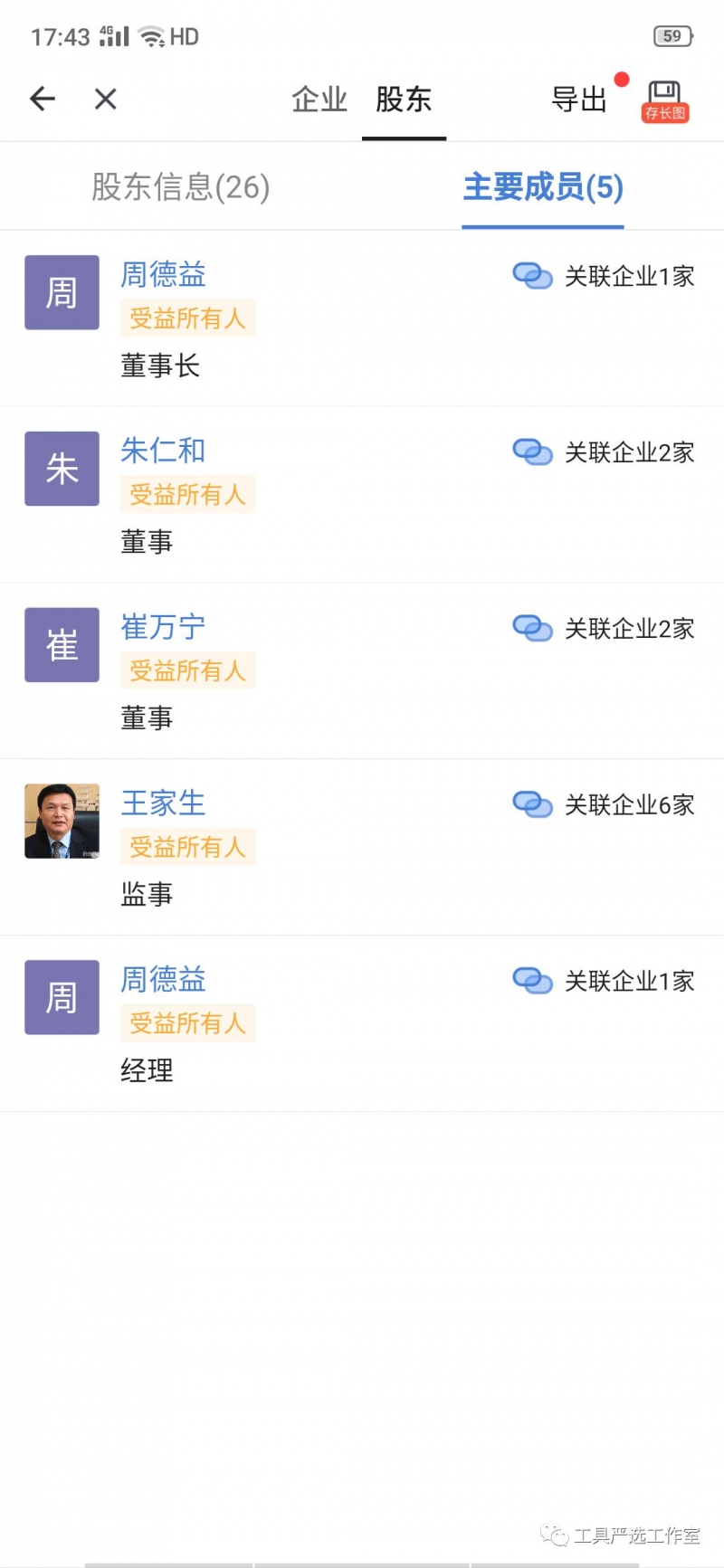Select the 股东 tab

click(x=404, y=99)
